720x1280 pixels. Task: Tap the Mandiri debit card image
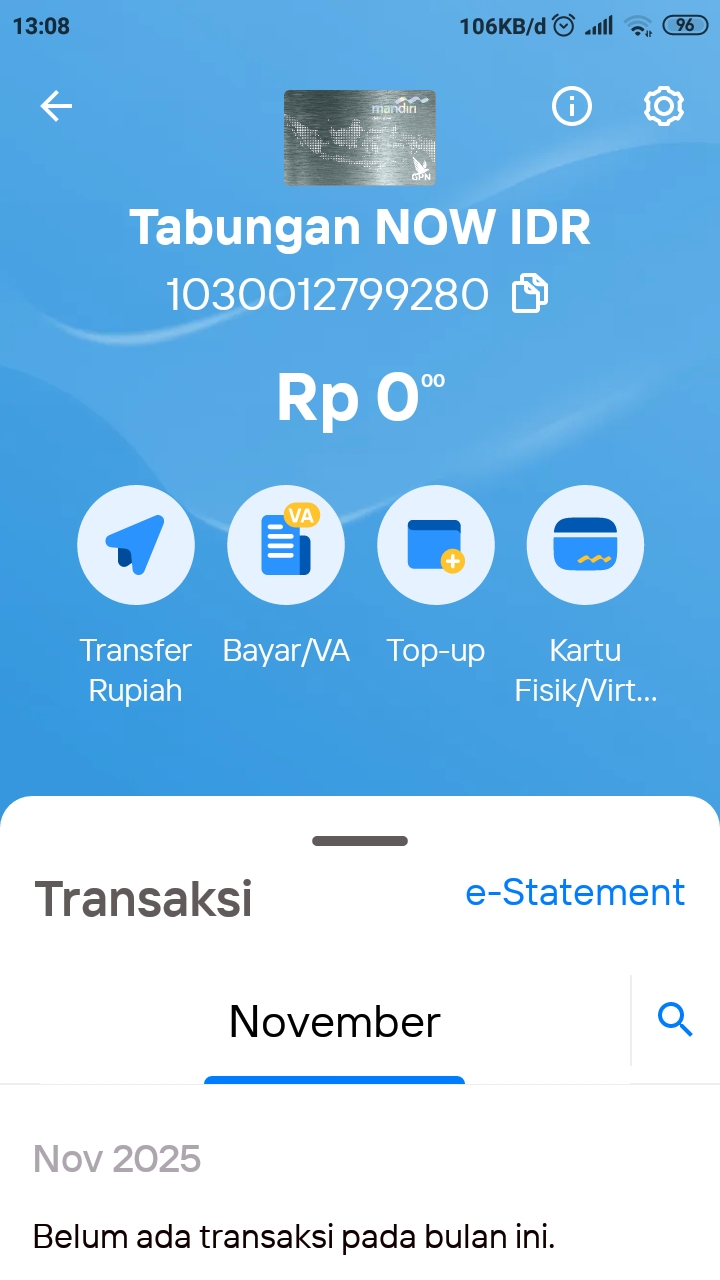pos(360,138)
